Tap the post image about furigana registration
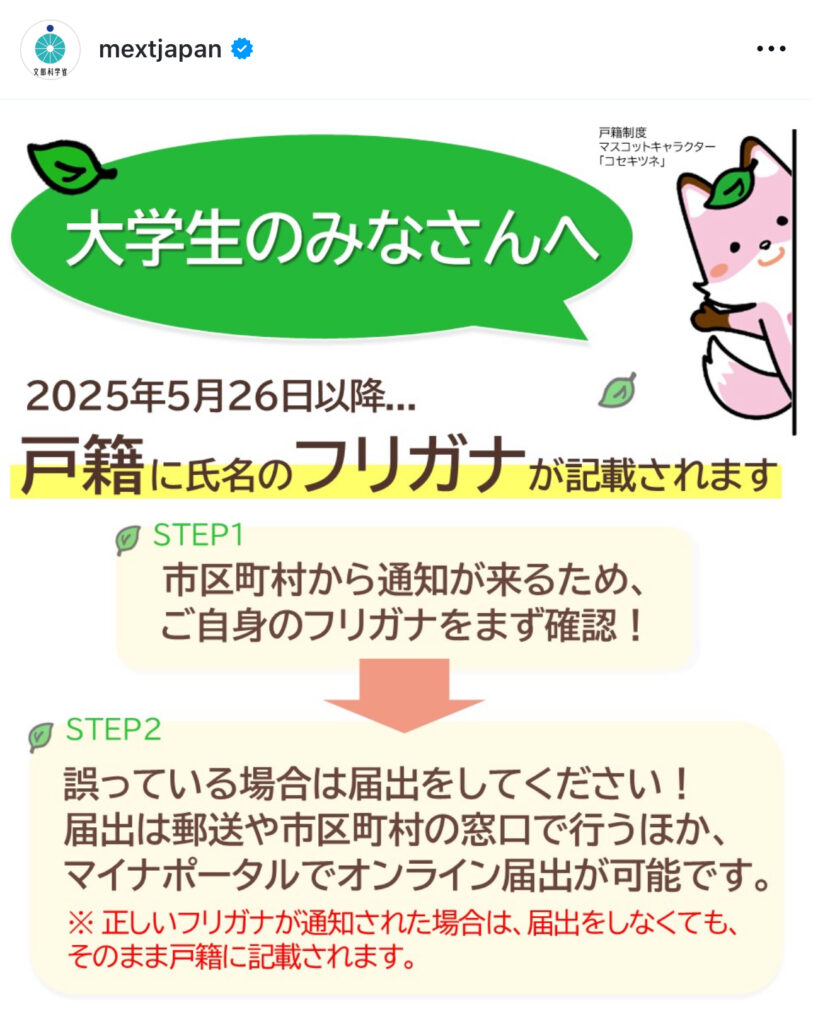Viewport: 813px width, 1024px height. click(406, 560)
